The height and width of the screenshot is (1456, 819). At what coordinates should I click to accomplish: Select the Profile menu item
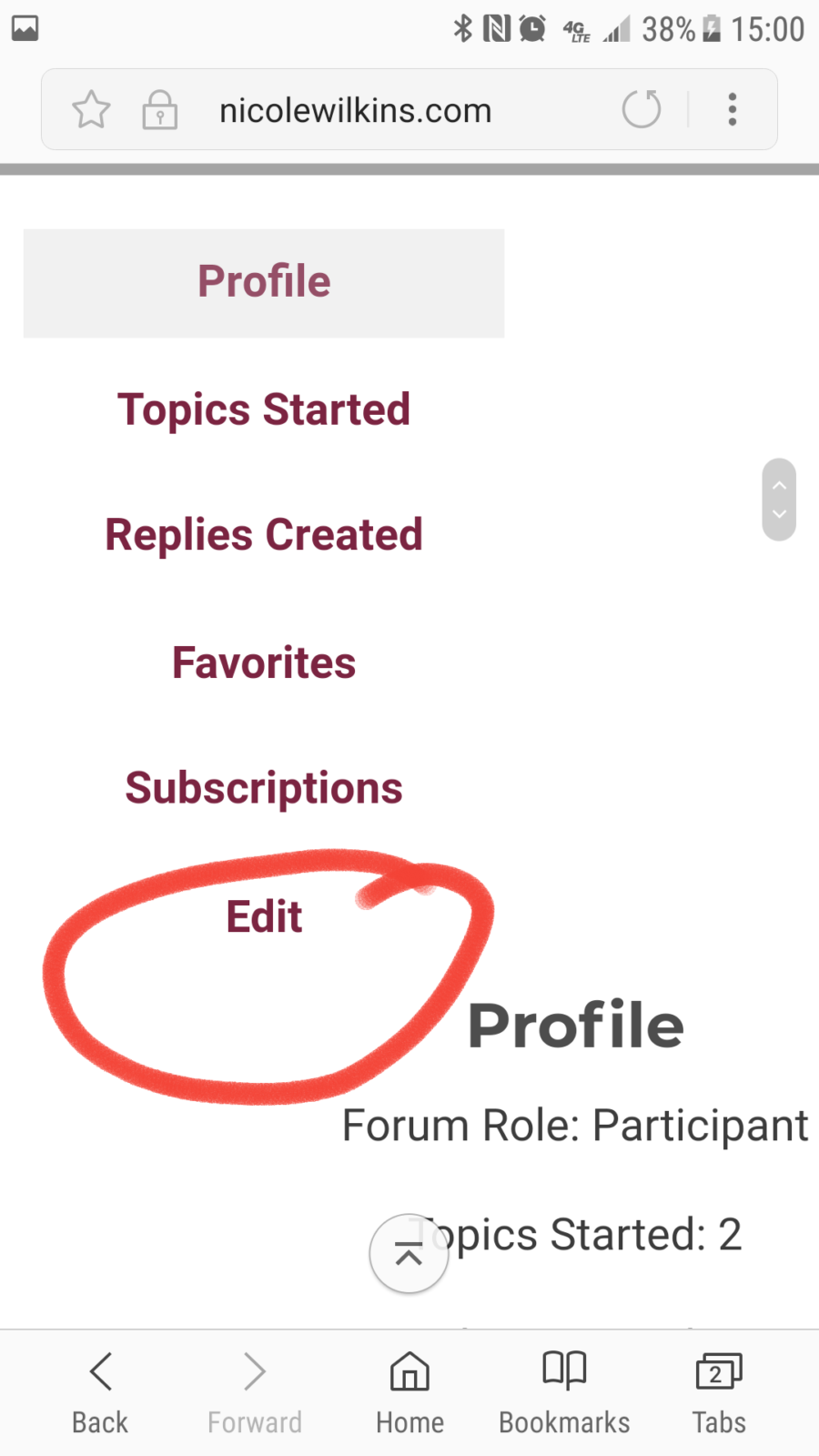click(x=264, y=282)
